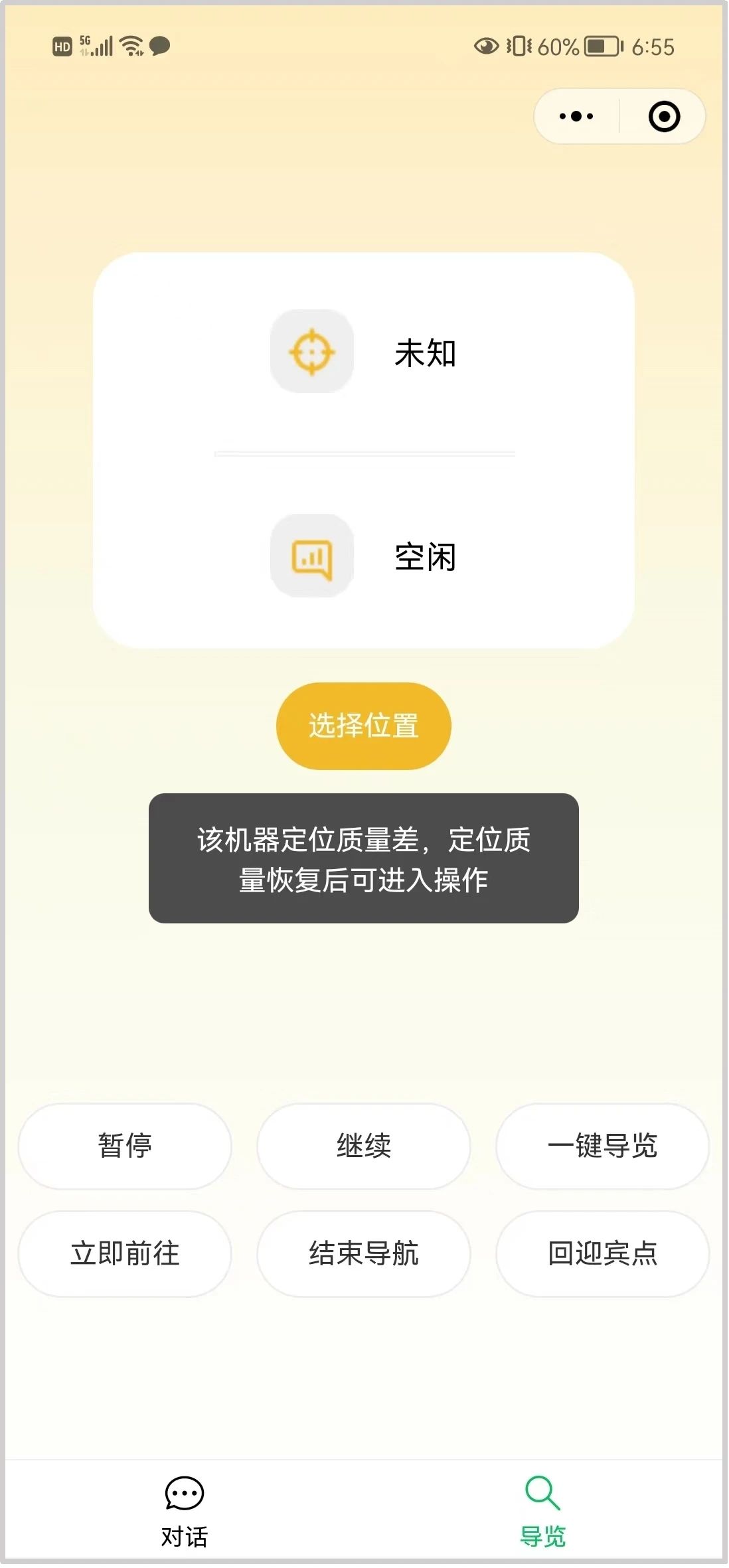Select 立即前往 to go now
The height and width of the screenshot is (1568, 729).
tap(125, 1254)
